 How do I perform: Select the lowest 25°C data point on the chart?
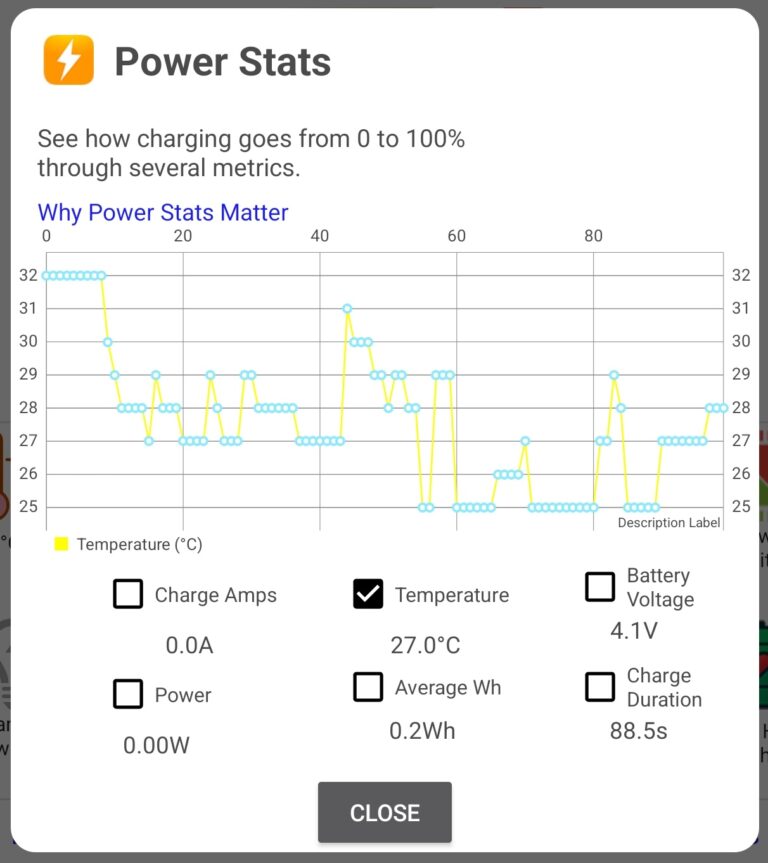pyautogui.click(x=422, y=507)
